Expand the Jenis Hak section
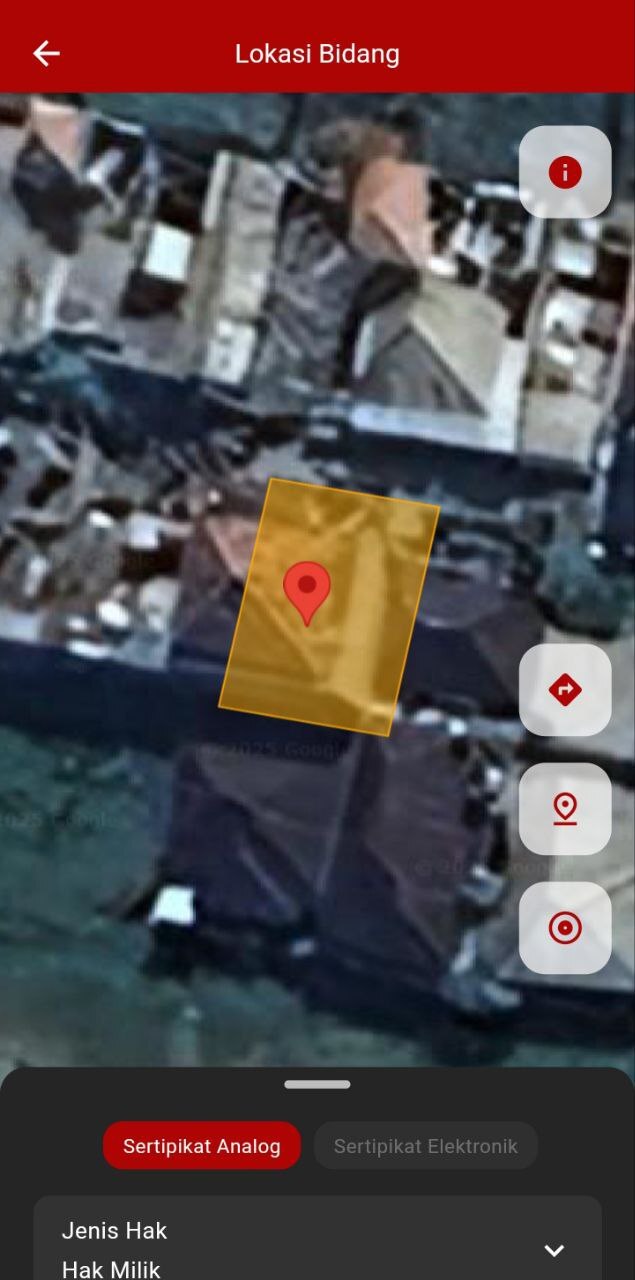Viewport: 635px width, 1280px height. coord(554,1250)
